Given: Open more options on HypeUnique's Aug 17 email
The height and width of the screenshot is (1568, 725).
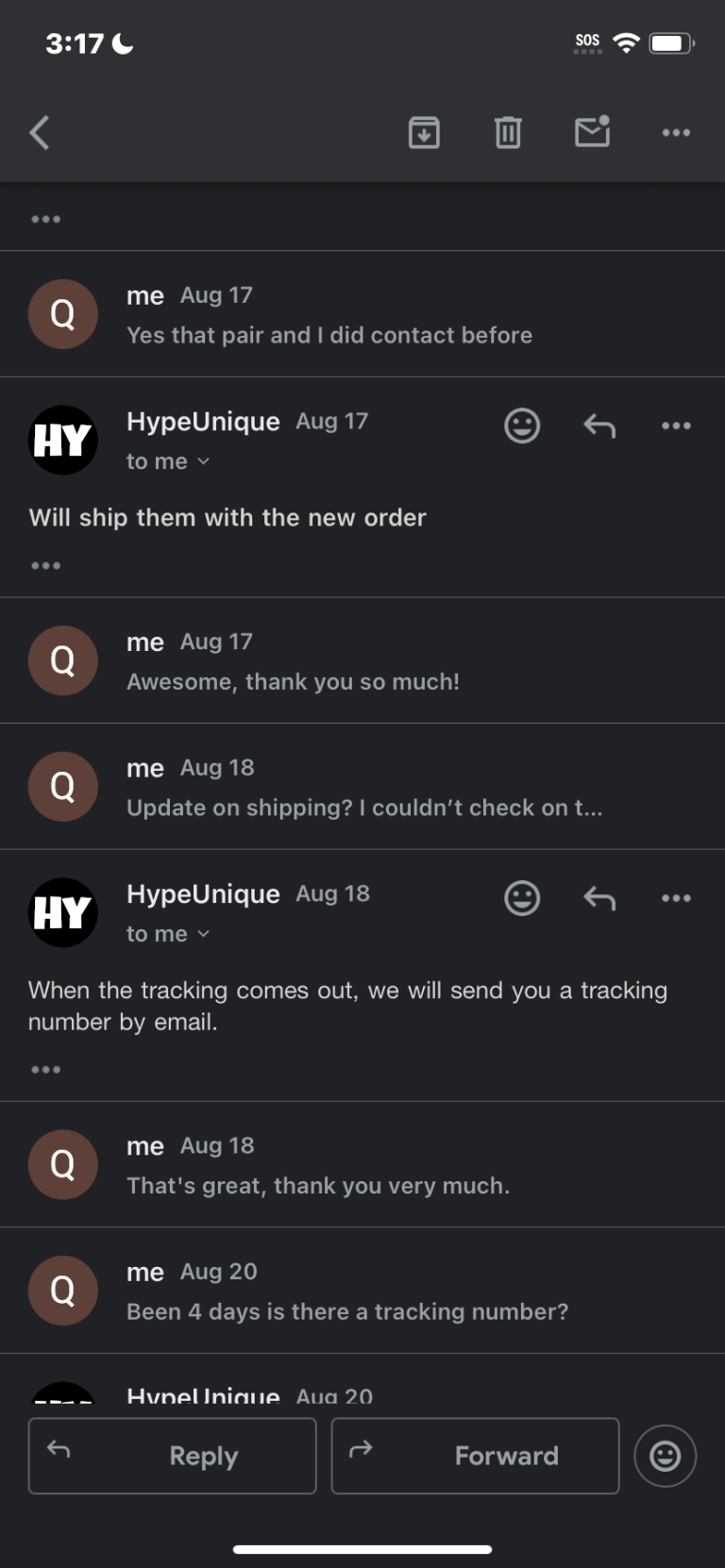Looking at the screenshot, I should (676, 426).
